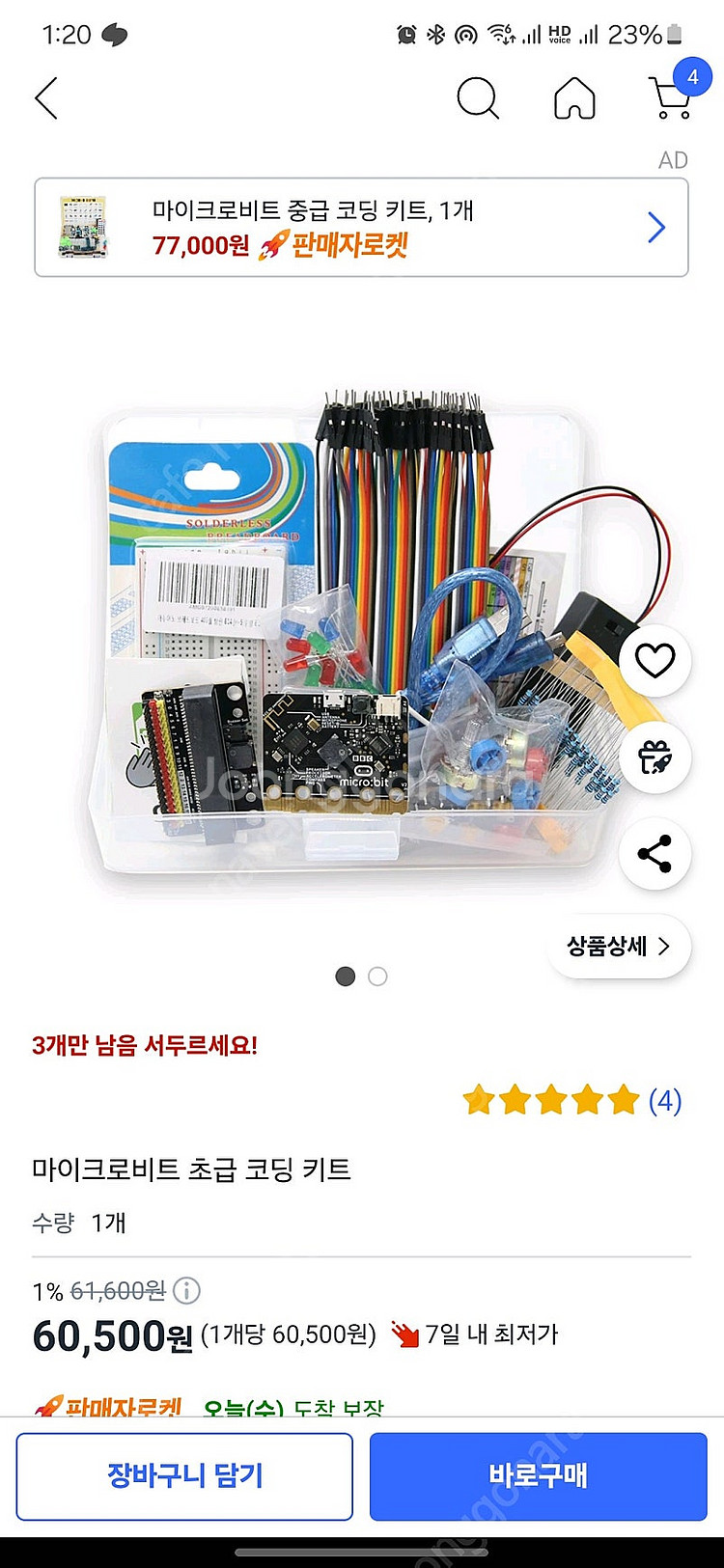The image size is (724, 1568).
Task: Open the search magnifier icon
Action: tap(477, 98)
